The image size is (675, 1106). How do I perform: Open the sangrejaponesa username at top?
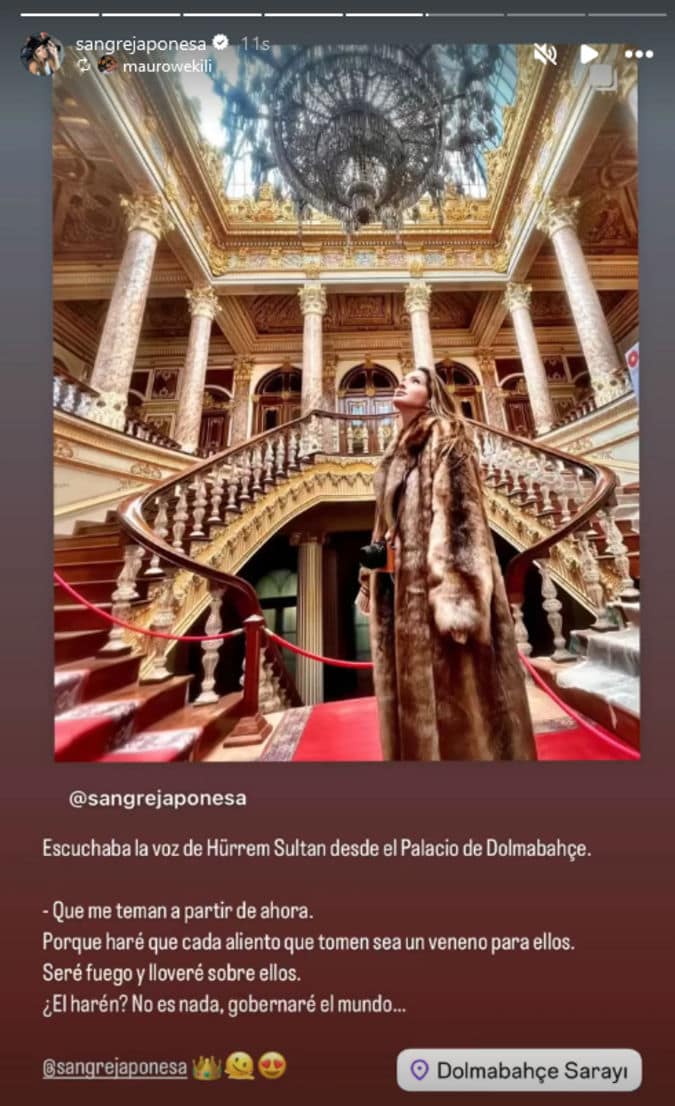139,44
